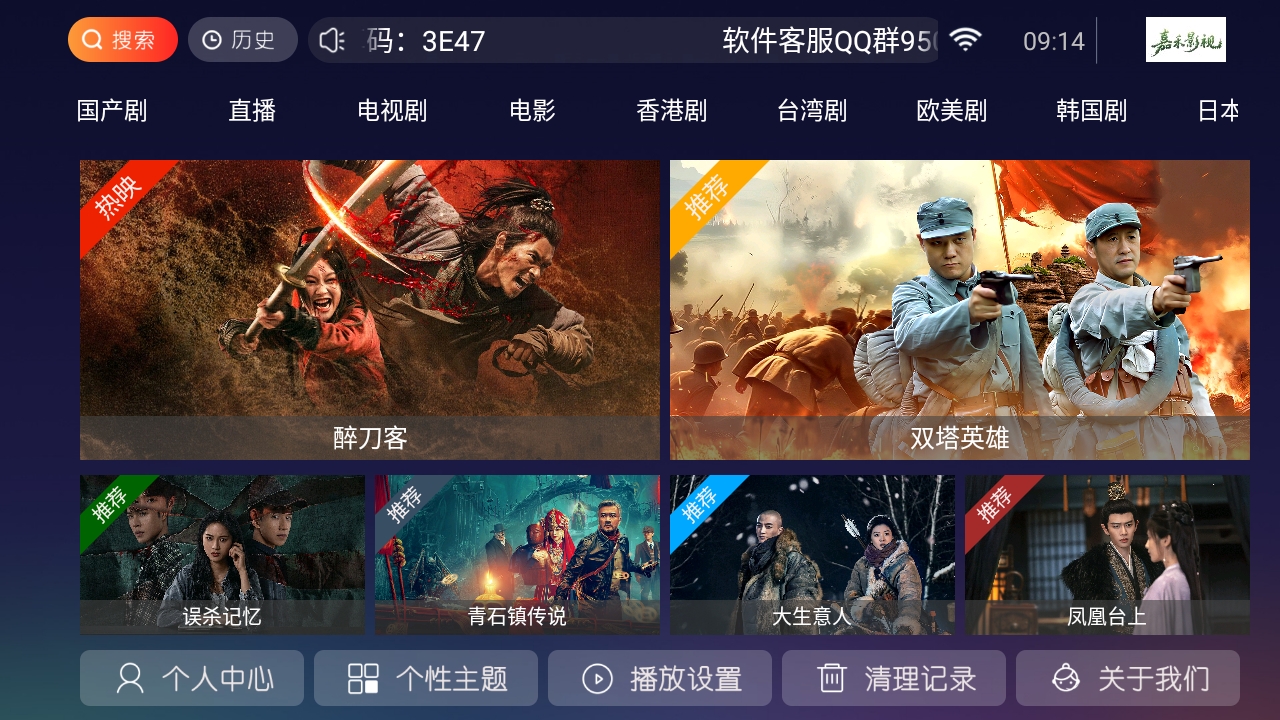Tap 清理记录 to clear records
Screen dimensions: 1280x720
[894, 679]
